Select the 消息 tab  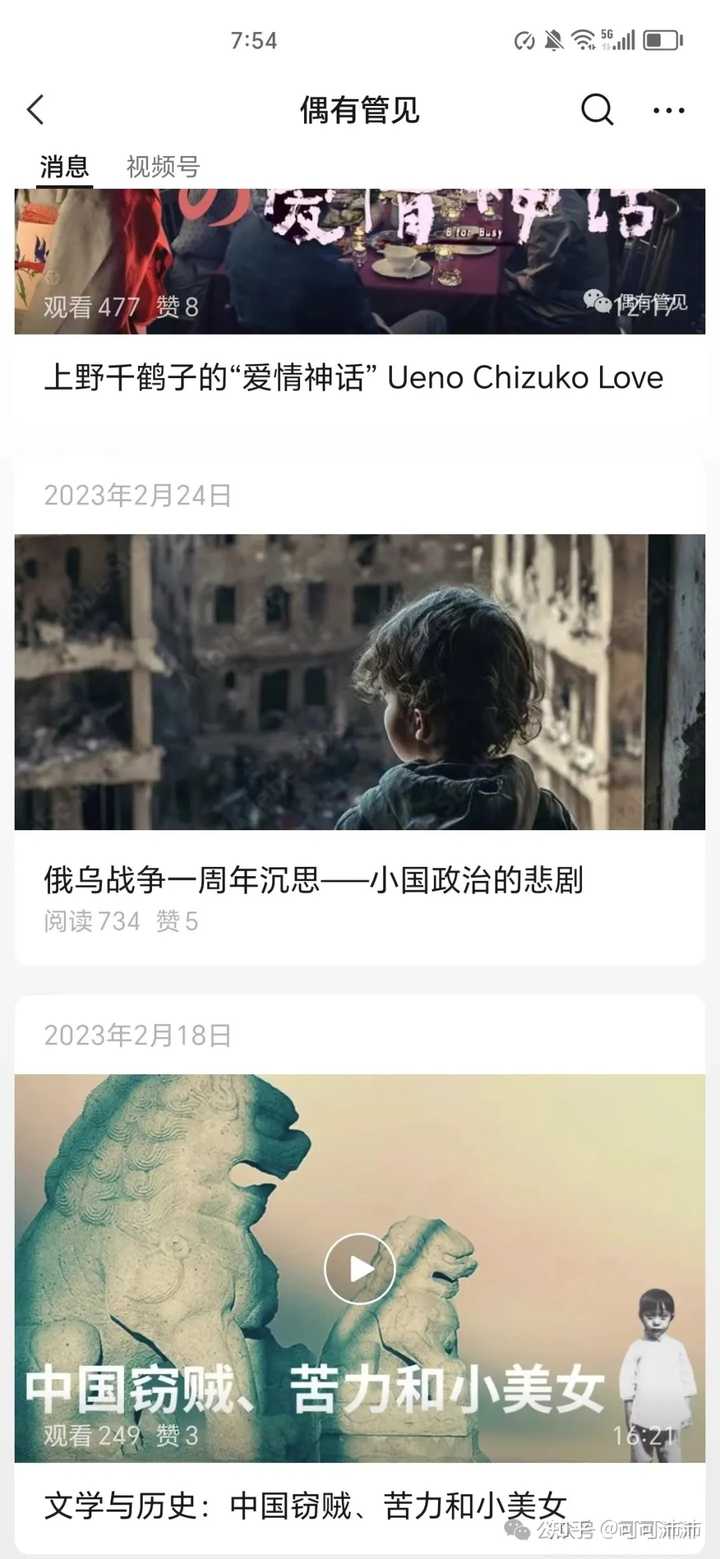pyautogui.click(x=65, y=167)
